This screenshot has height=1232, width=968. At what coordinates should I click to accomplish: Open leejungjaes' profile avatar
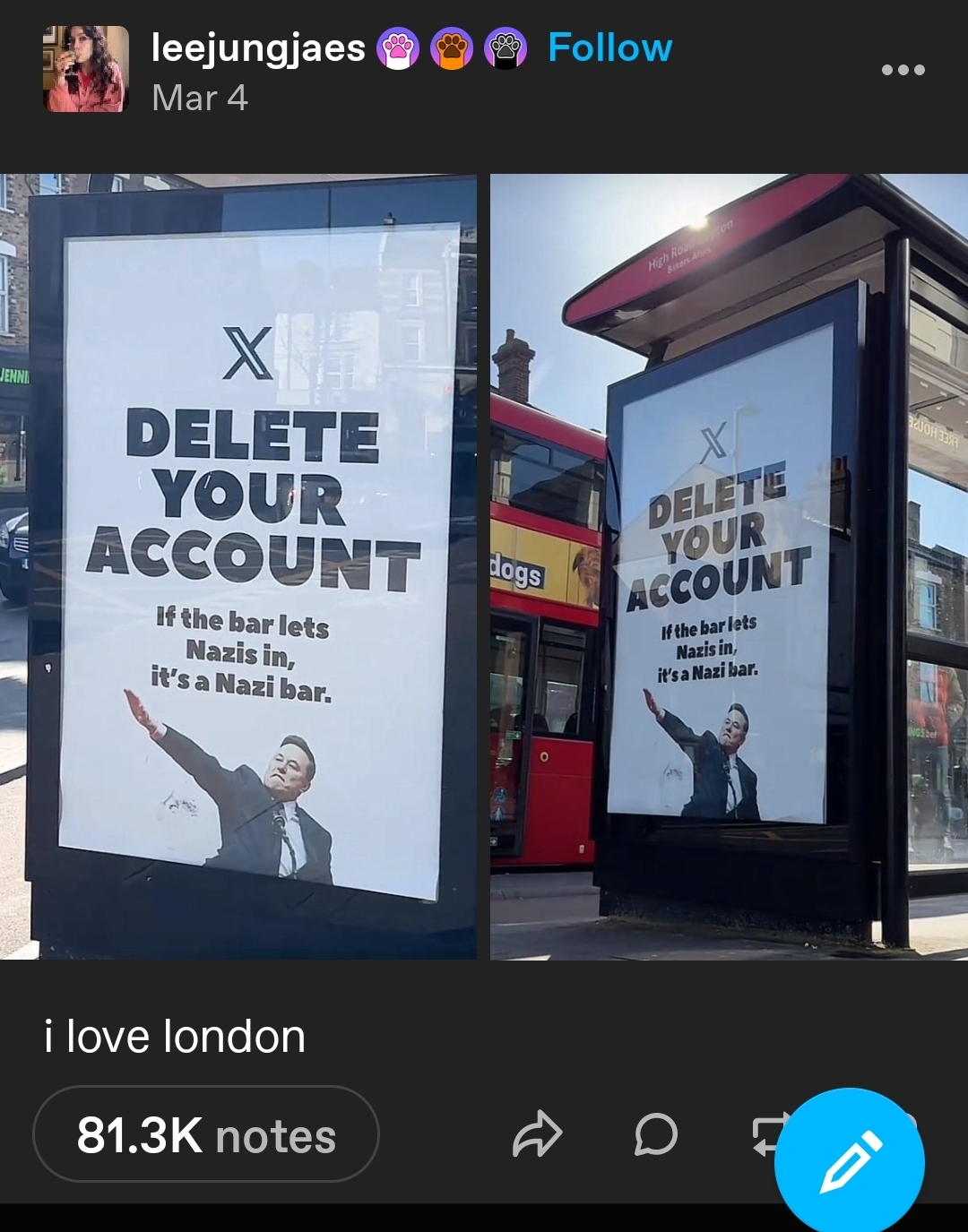point(86,69)
